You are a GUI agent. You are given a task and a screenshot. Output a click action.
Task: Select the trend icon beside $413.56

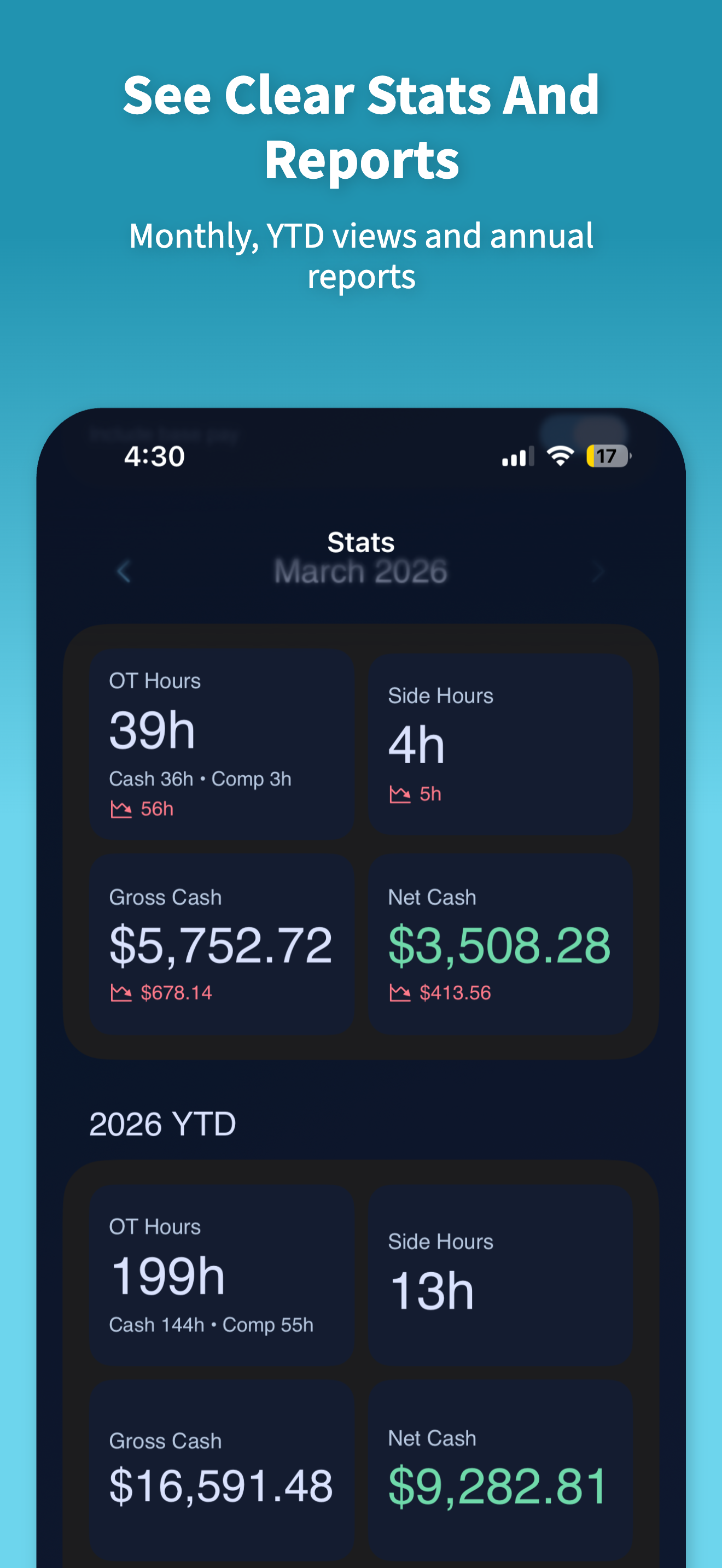(401, 992)
